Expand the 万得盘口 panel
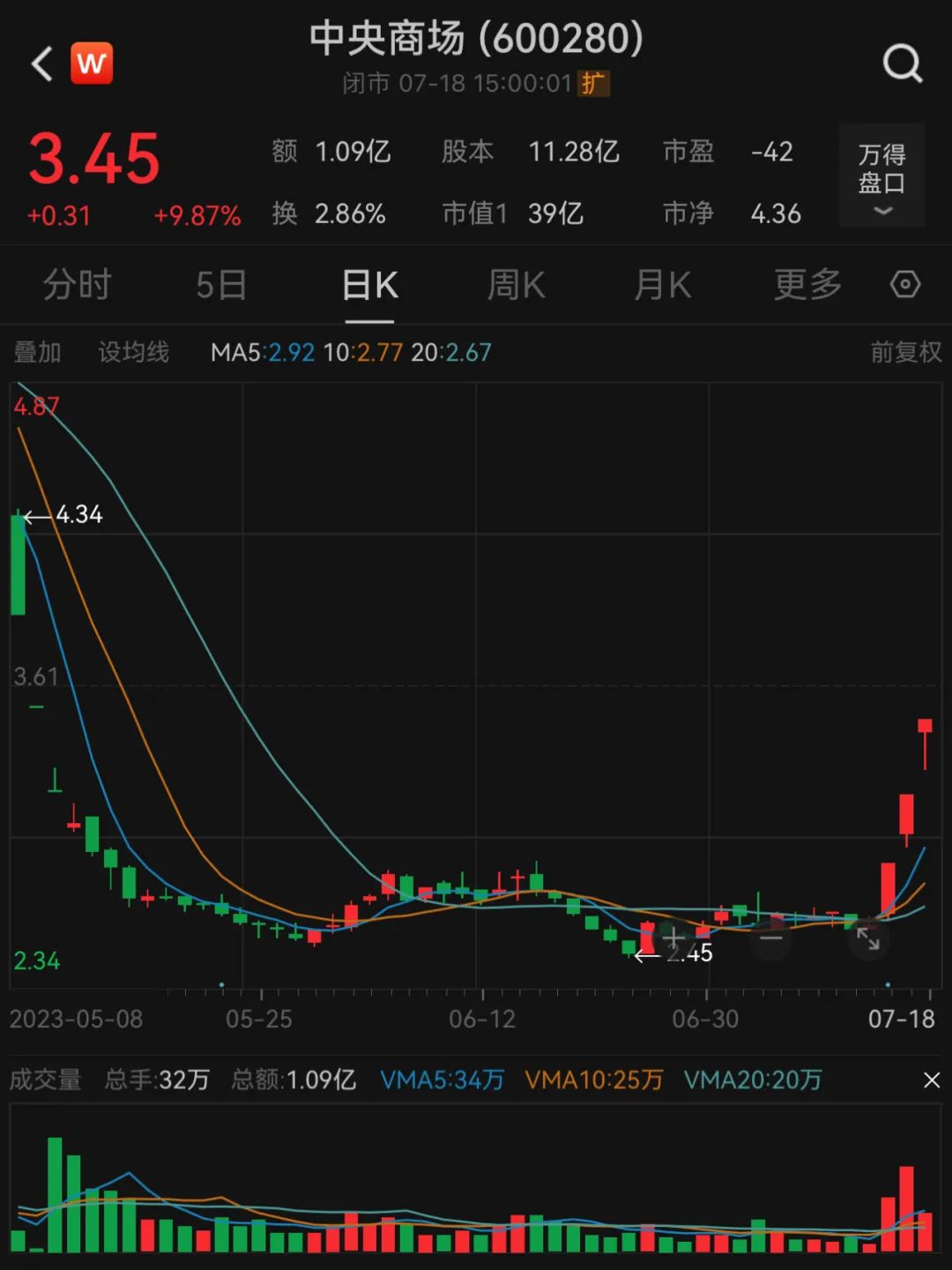952x1270 pixels. point(881,176)
